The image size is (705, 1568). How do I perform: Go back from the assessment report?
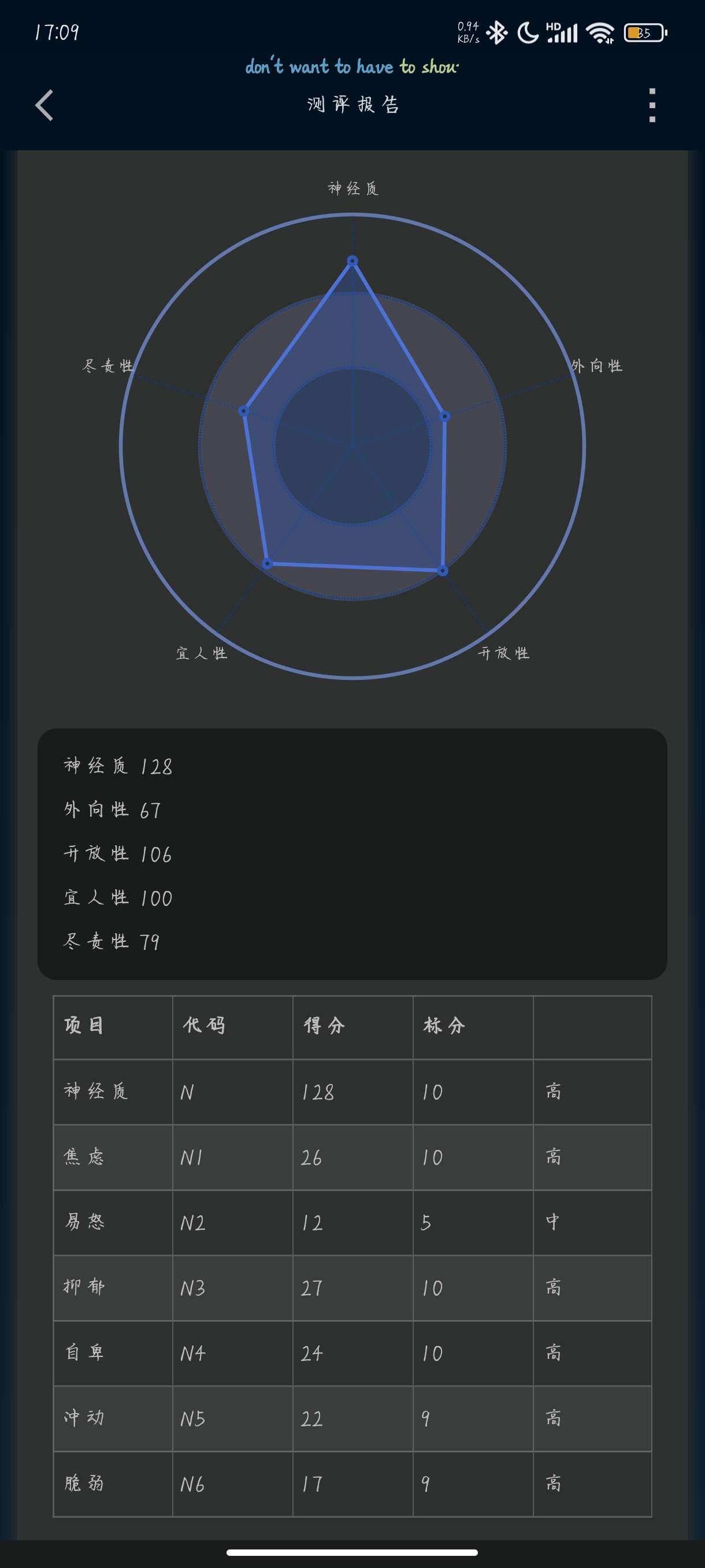[44, 105]
